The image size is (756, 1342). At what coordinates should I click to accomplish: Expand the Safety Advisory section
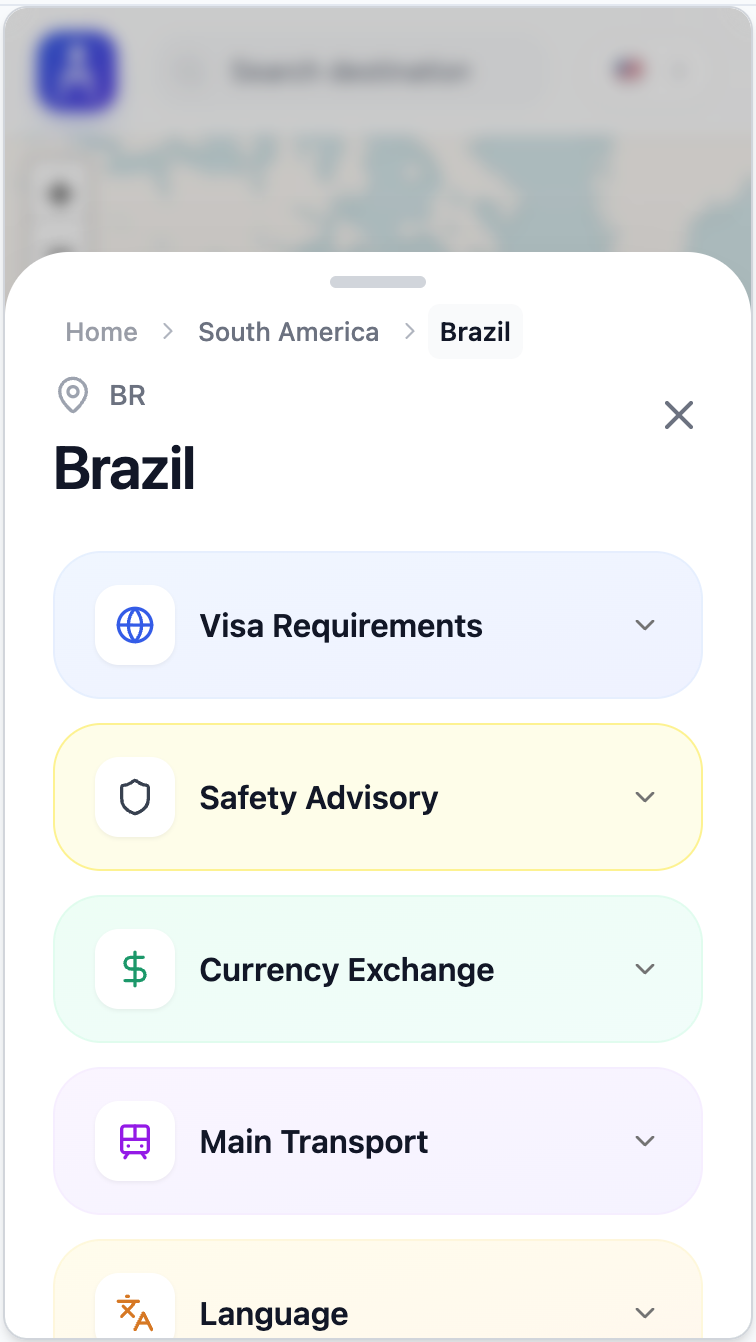378,798
